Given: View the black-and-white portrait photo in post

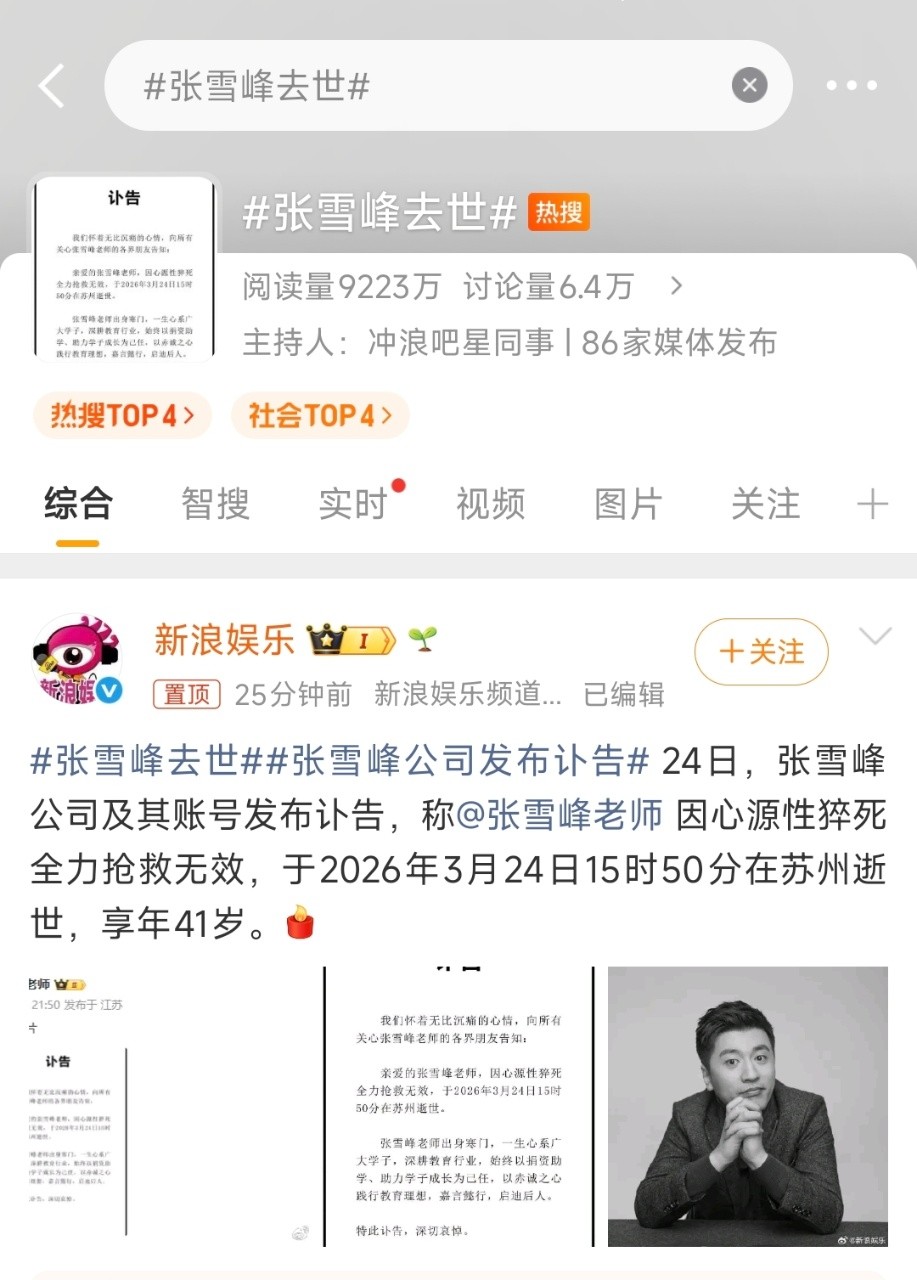Looking at the screenshot, I should click(x=747, y=1106).
